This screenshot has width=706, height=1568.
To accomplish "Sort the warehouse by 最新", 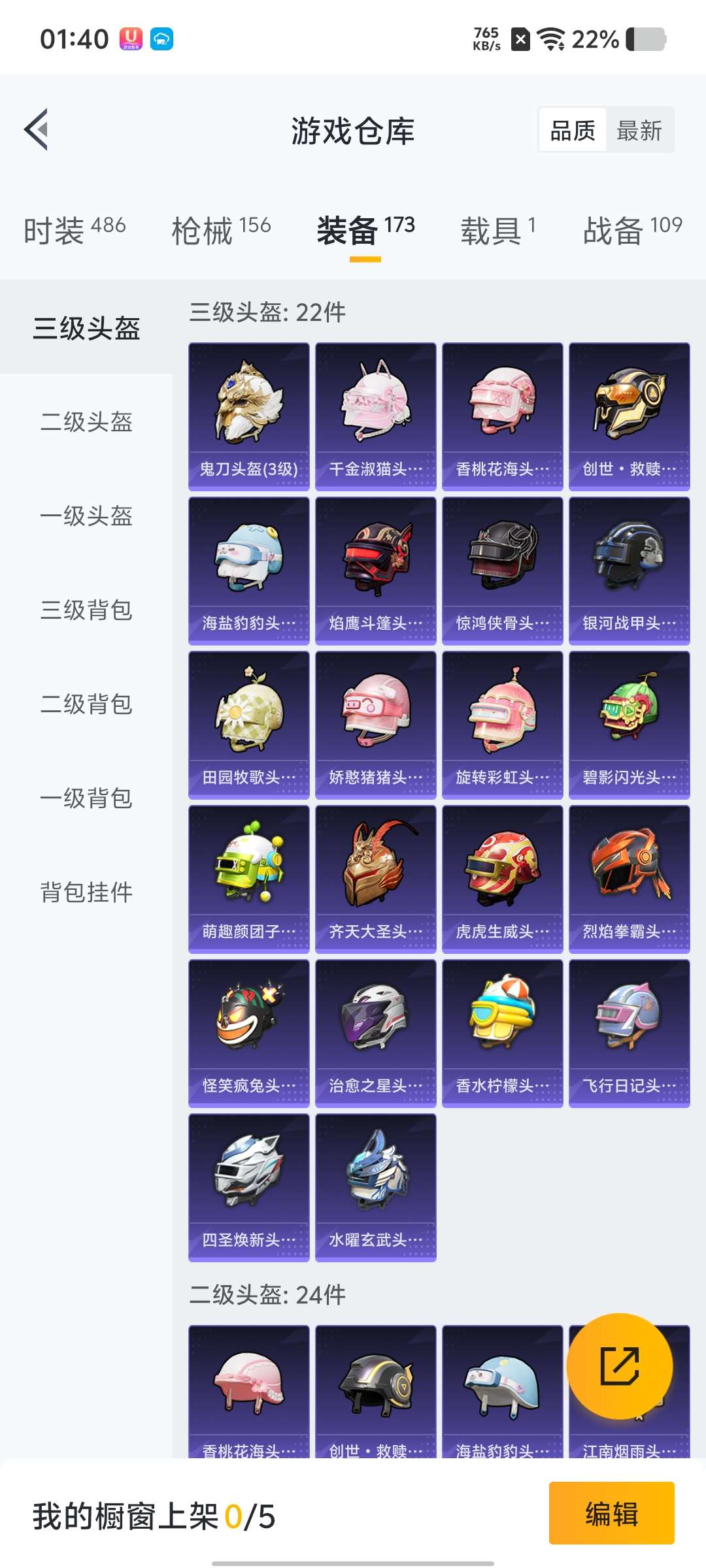I will pyautogui.click(x=639, y=131).
